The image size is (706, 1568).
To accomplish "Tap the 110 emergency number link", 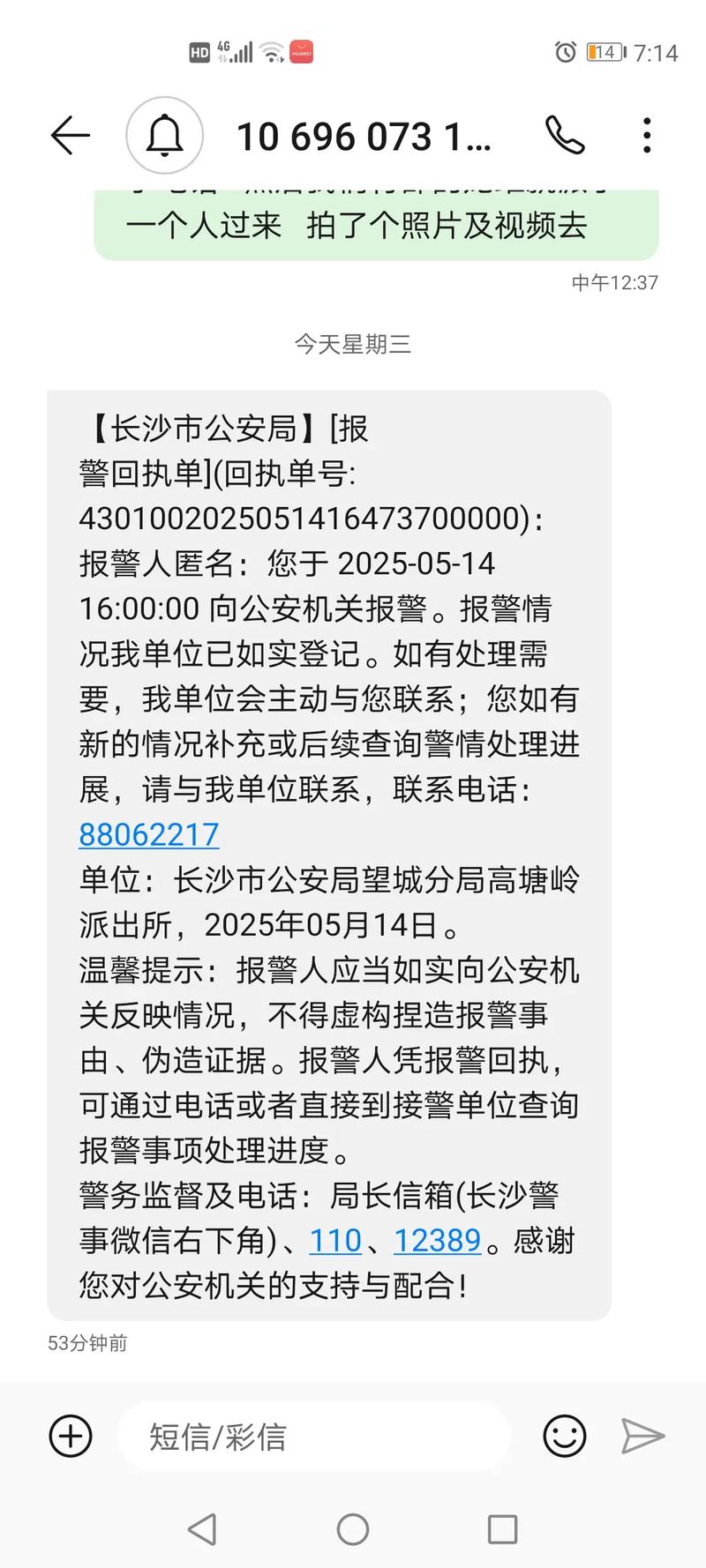I will (x=334, y=1241).
